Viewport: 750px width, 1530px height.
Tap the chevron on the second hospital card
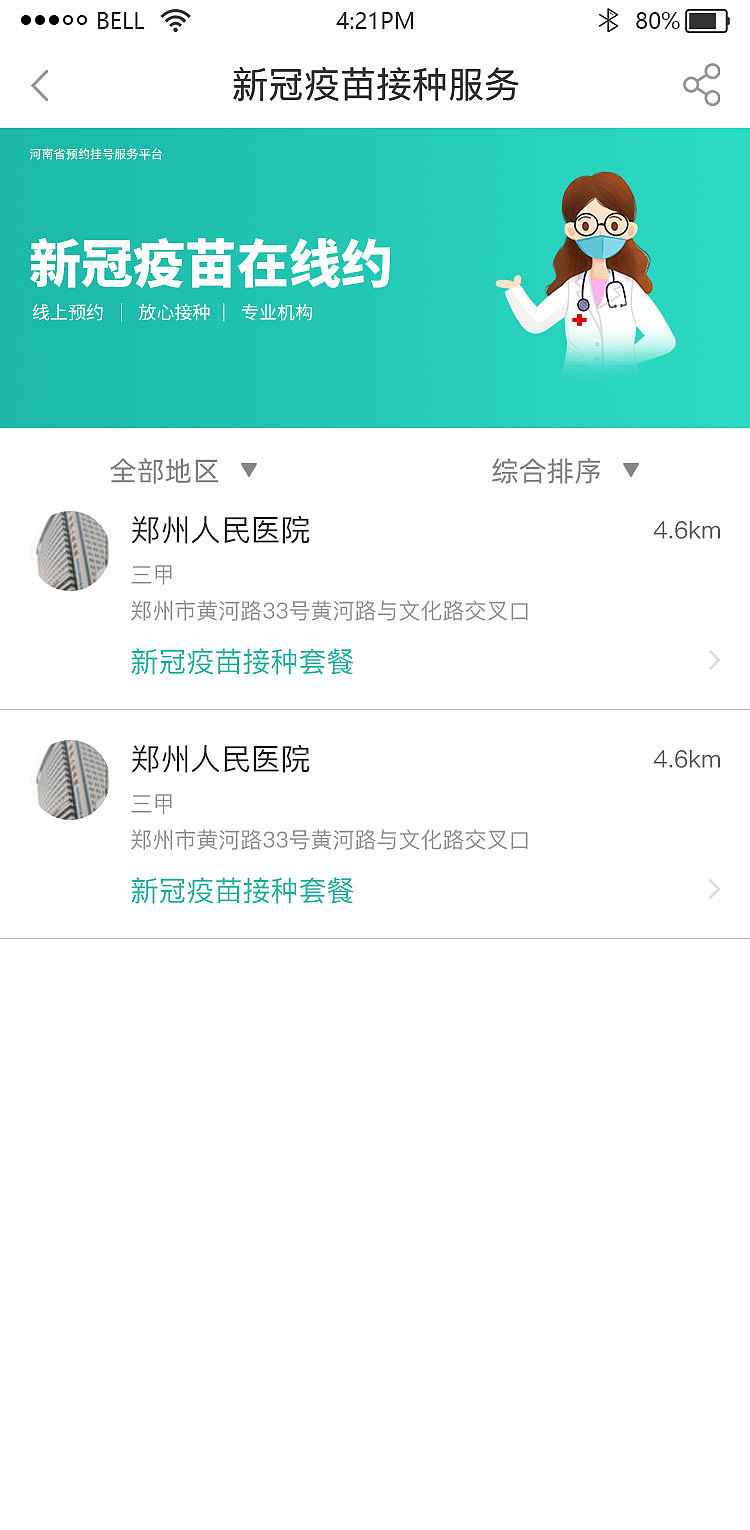[x=713, y=889]
